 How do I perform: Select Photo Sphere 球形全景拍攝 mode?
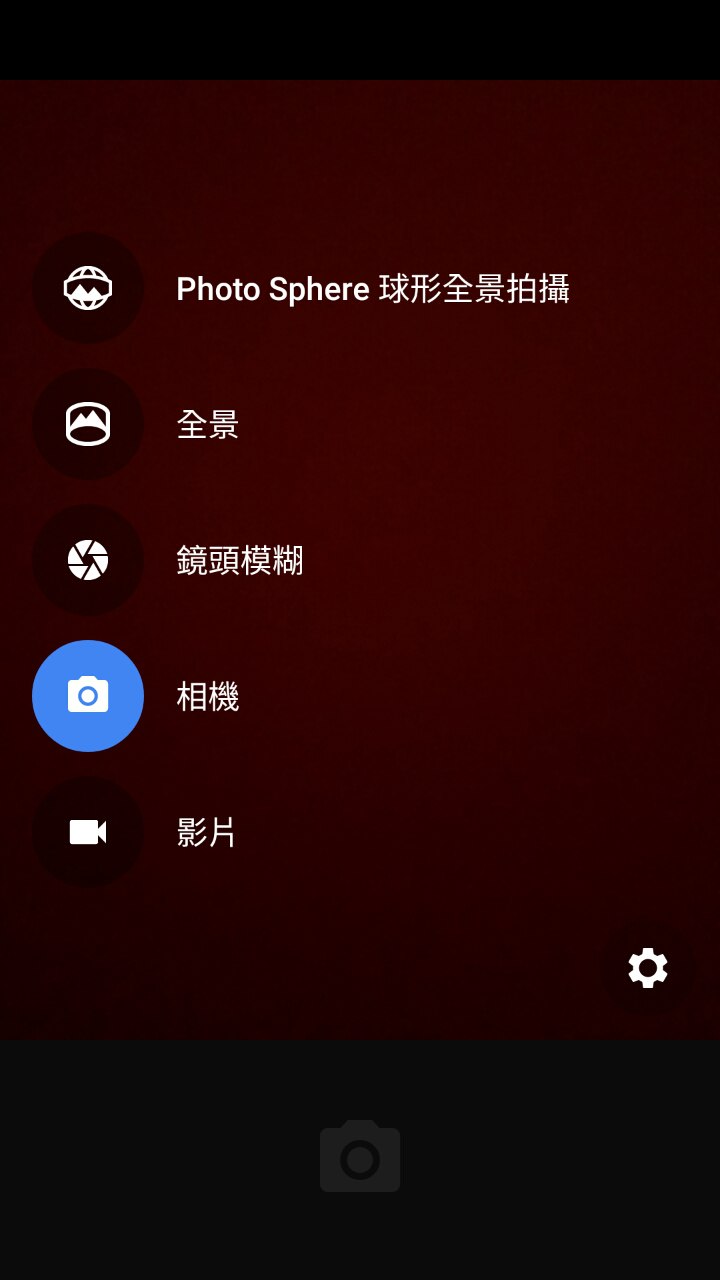[88, 288]
